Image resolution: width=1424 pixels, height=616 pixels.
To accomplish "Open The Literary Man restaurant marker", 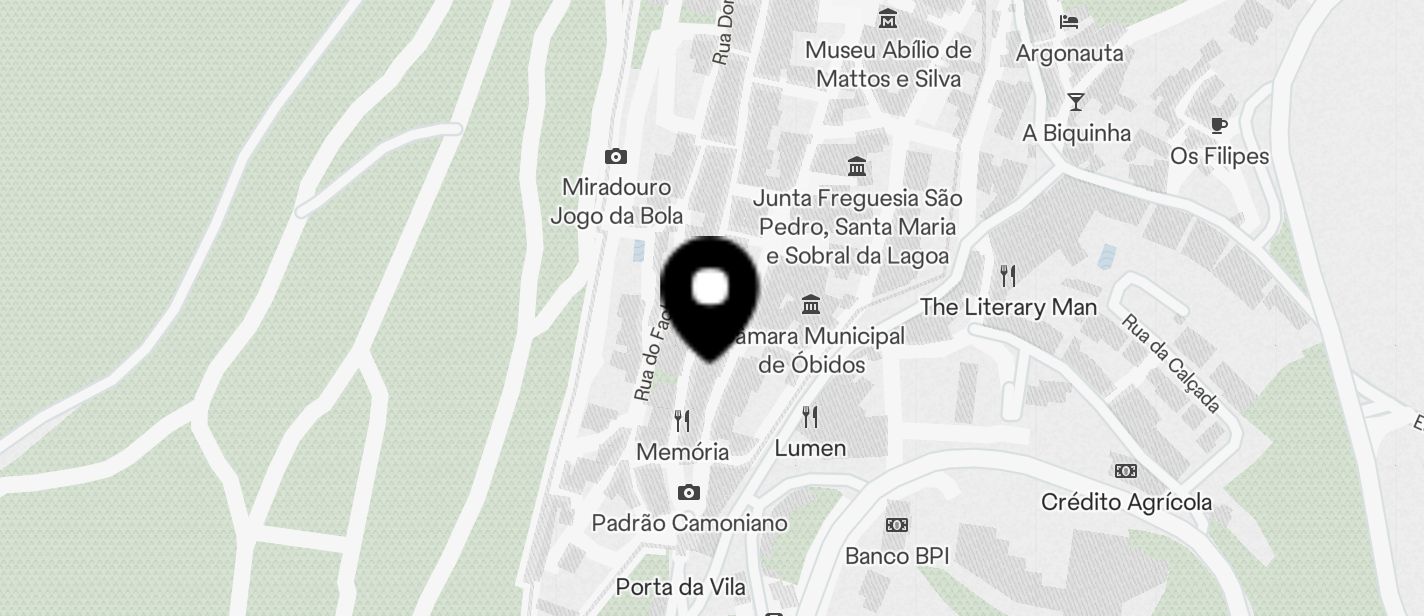I will [x=1008, y=276].
